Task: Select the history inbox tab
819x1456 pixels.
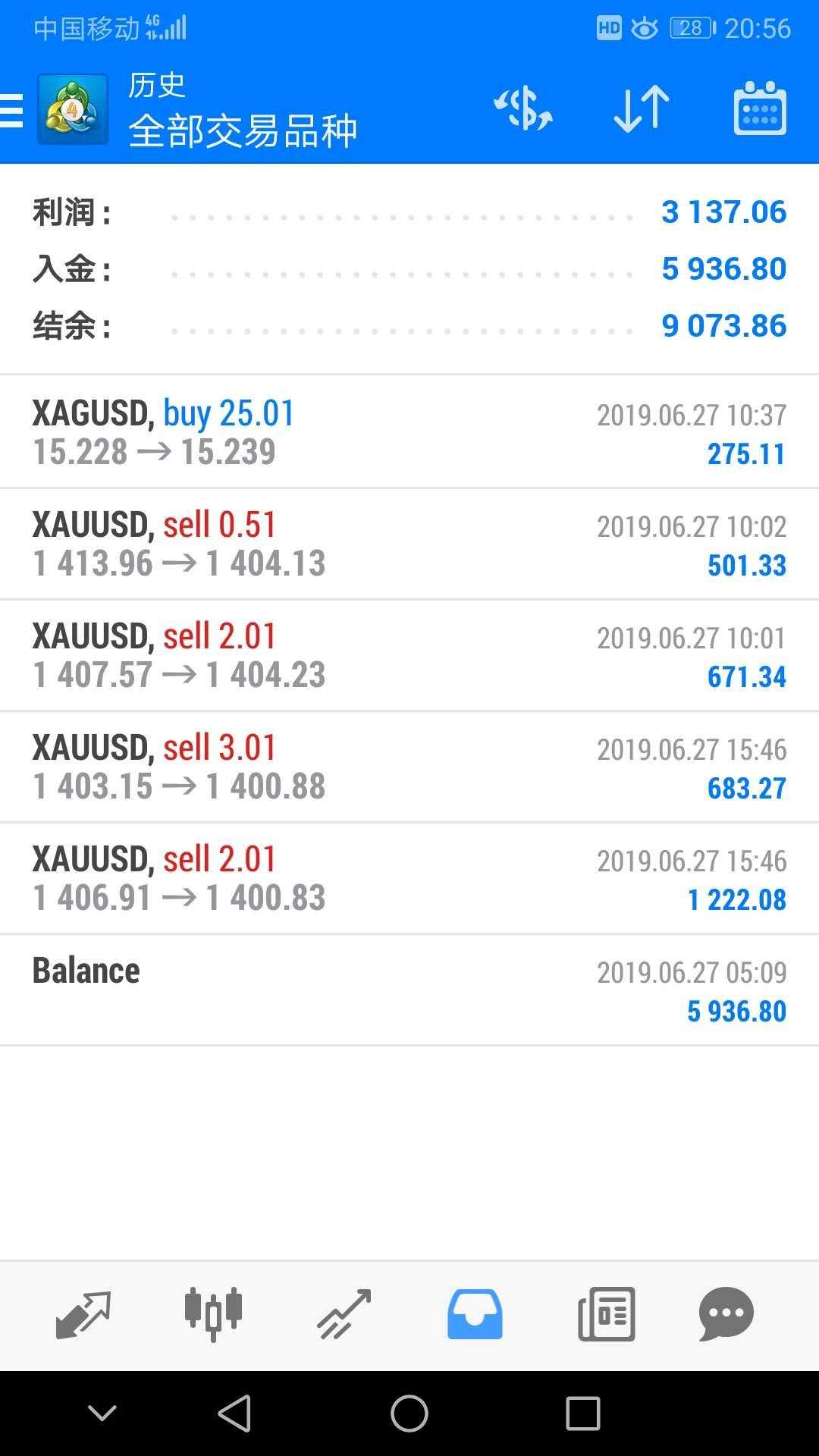Action: pos(475,1314)
